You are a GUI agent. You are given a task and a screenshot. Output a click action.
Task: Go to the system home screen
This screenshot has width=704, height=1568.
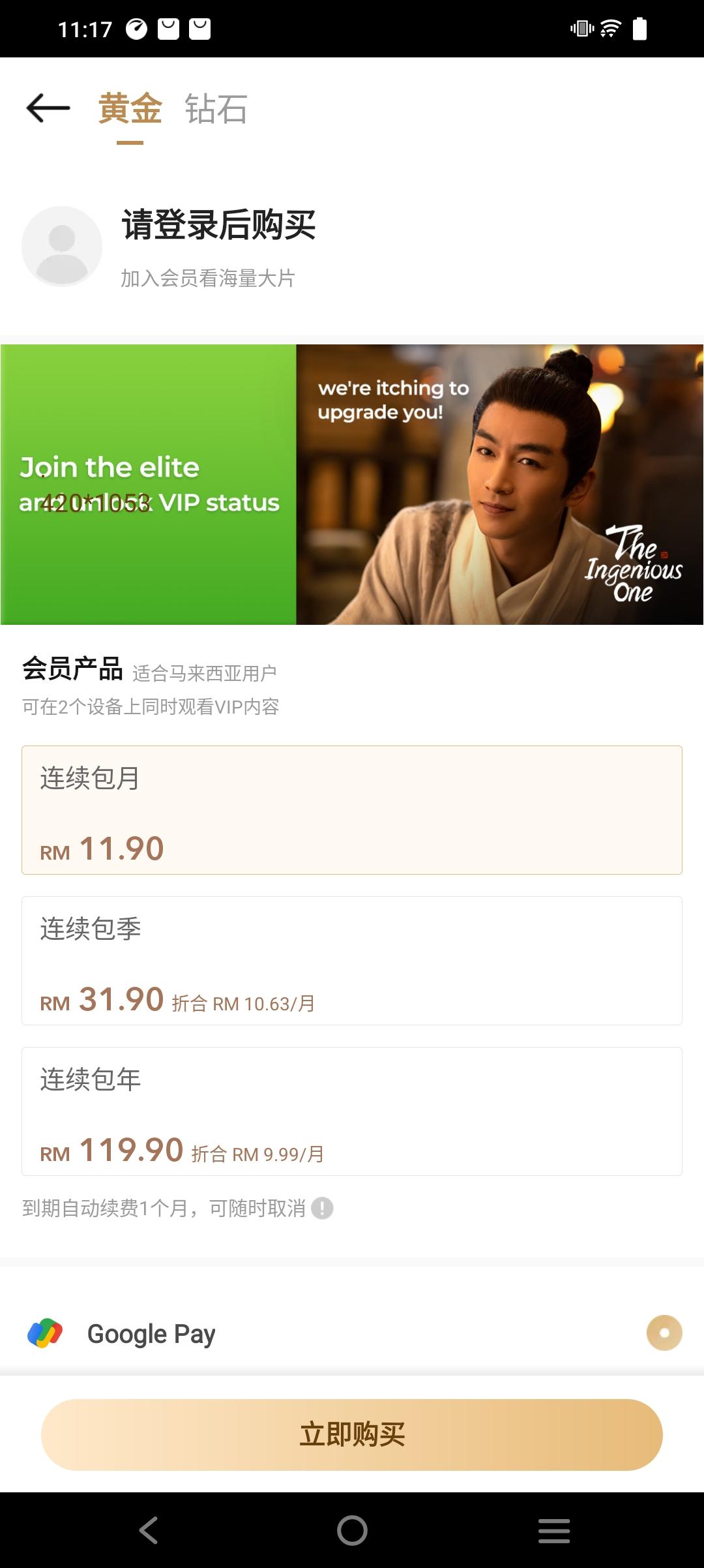coord(352,1530)
